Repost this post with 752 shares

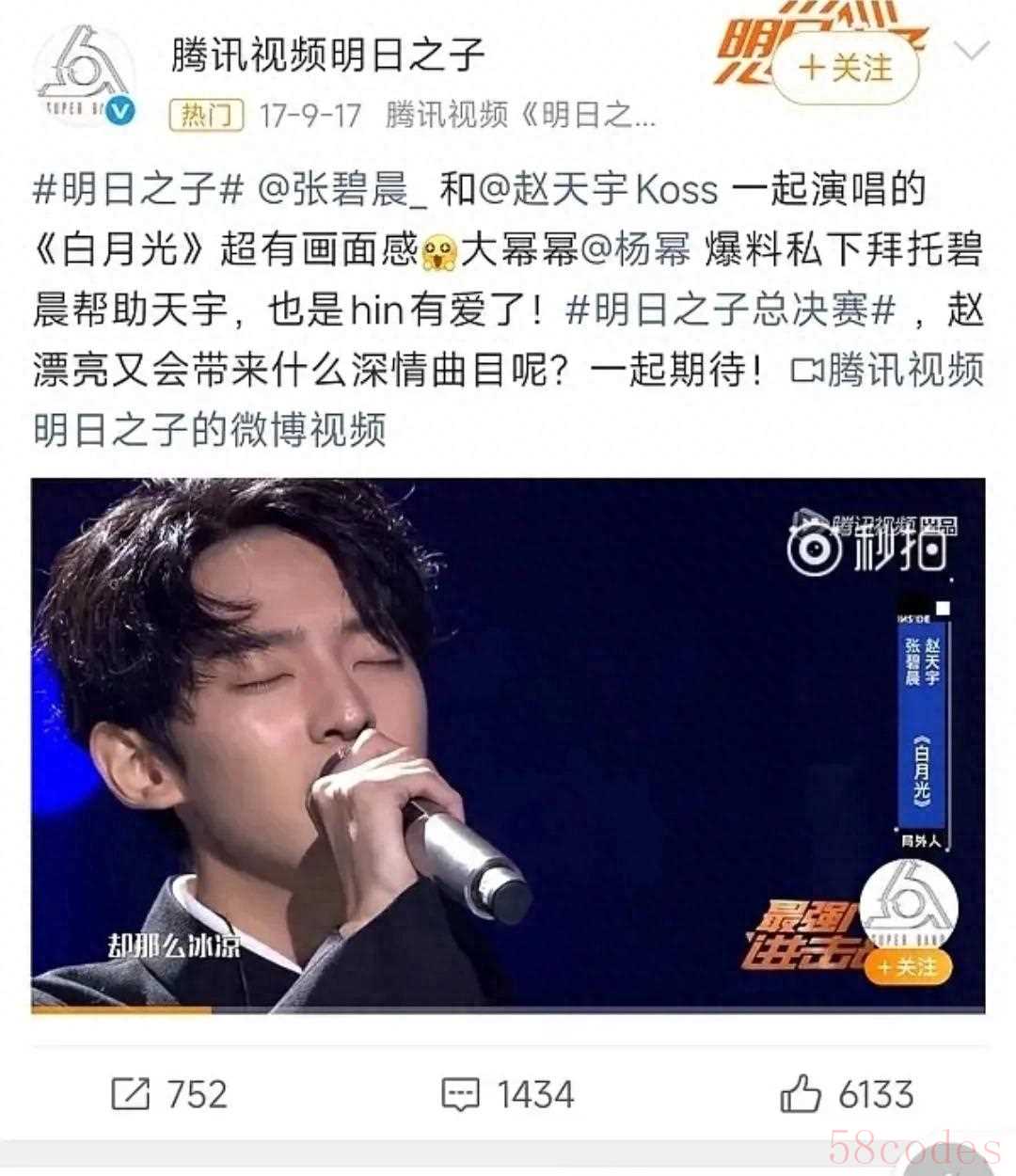coord(169,1094)
